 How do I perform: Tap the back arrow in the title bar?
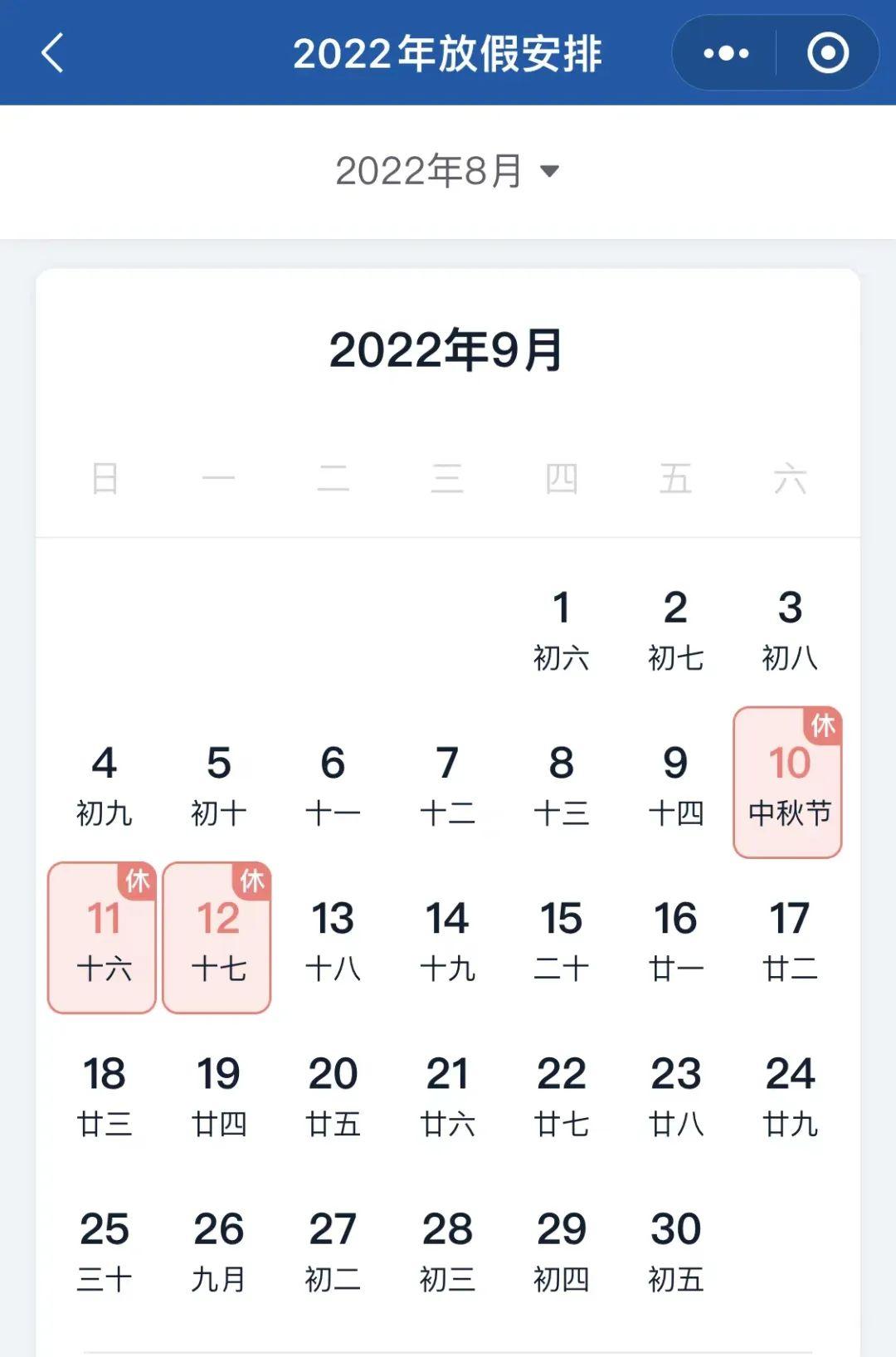pyautogui.click(x=51, y=54)
